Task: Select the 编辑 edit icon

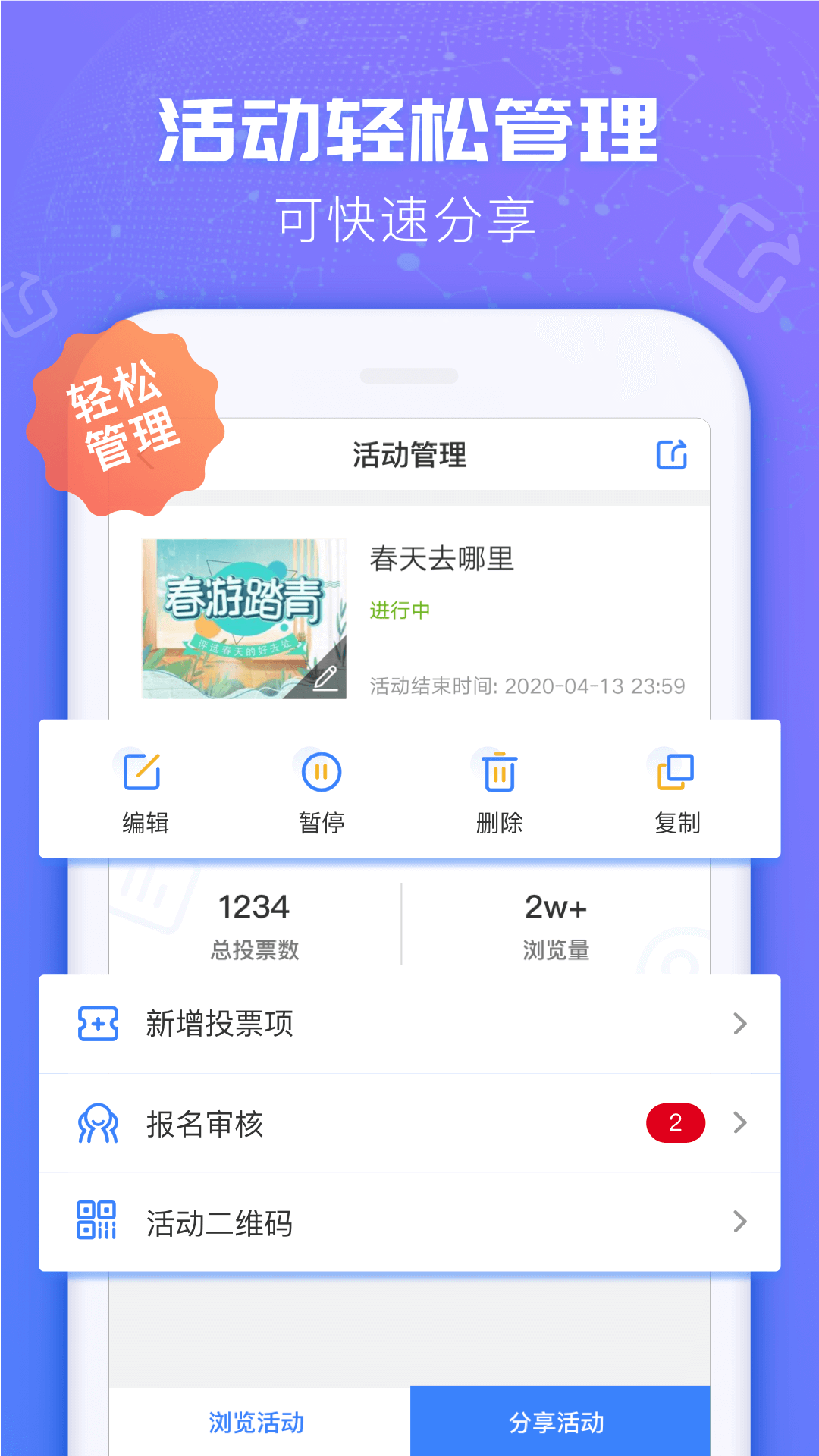Action: (143, 772)
